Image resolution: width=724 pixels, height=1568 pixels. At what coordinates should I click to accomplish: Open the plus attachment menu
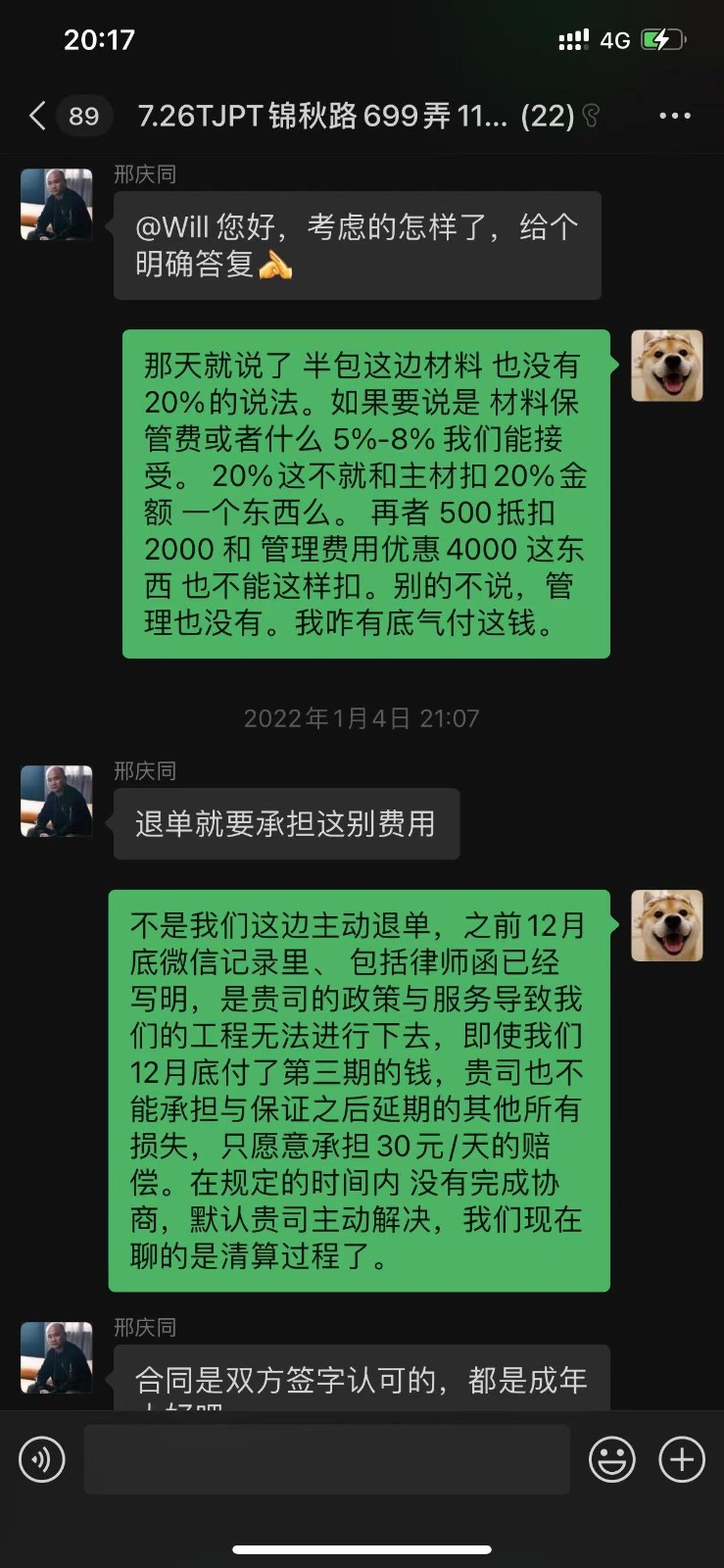coord(682,1459)
